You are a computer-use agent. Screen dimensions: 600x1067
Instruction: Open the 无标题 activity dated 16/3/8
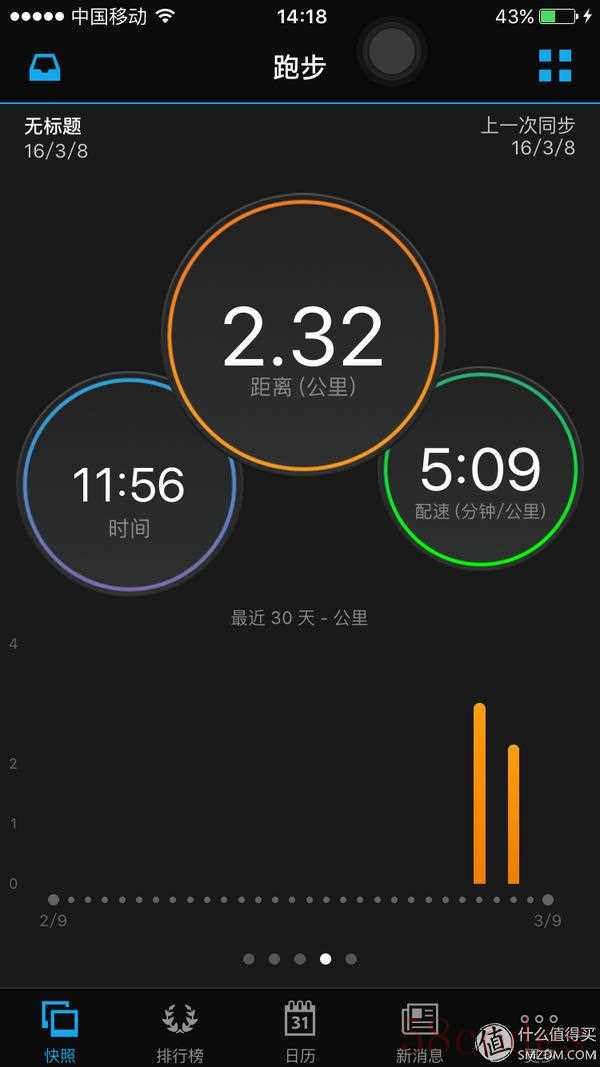click(56, 137)
